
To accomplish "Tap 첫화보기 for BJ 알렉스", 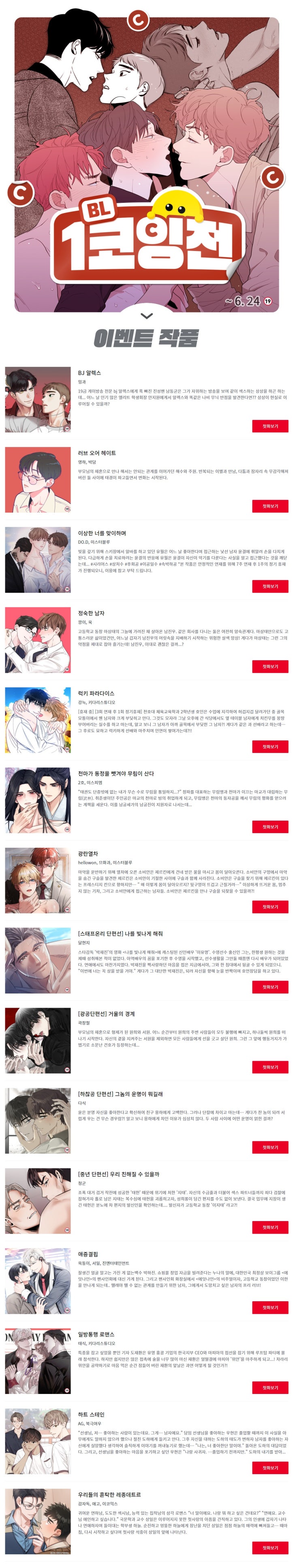I will click(270, 426).
